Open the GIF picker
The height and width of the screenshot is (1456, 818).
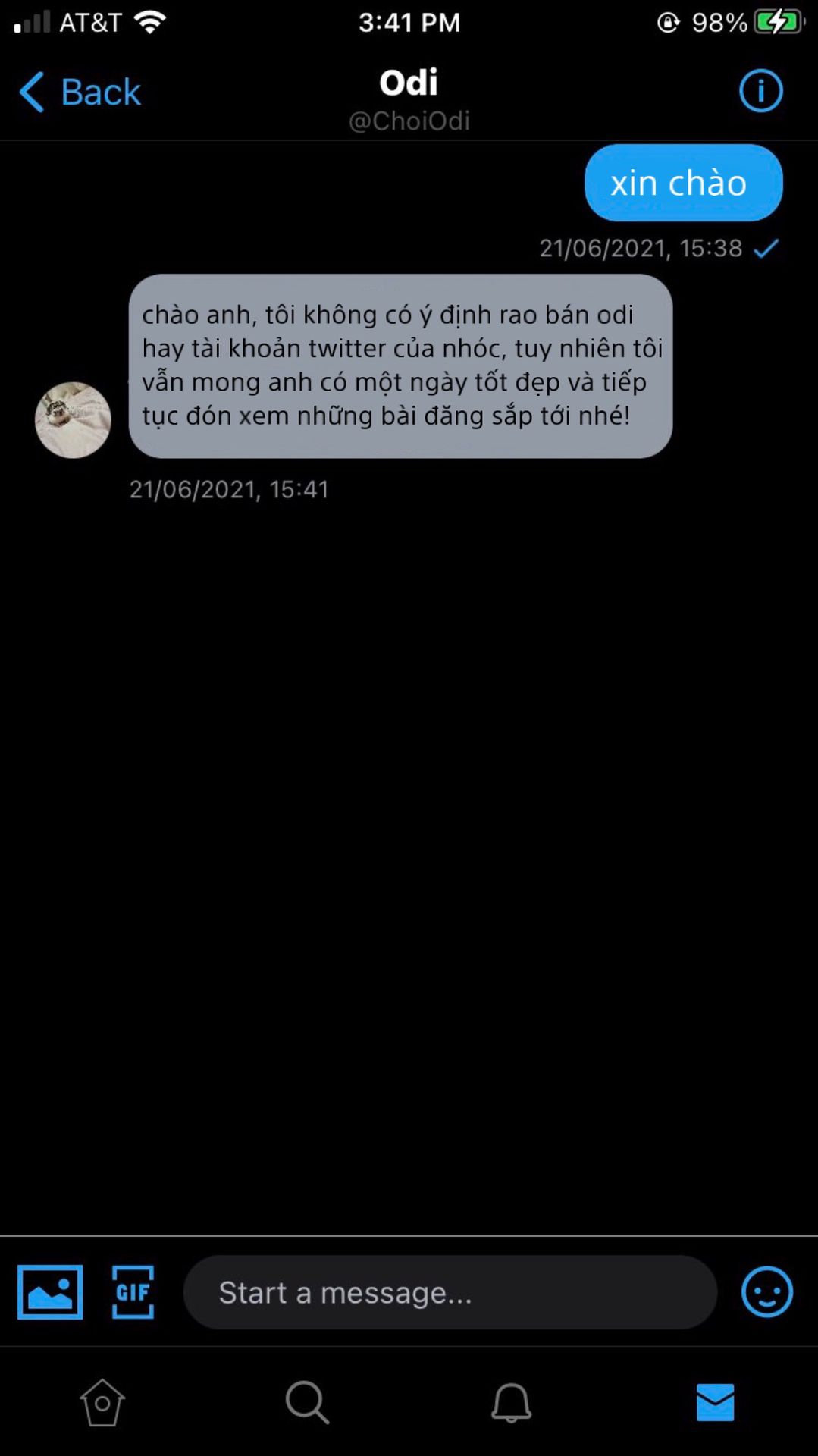[133, 1292]
